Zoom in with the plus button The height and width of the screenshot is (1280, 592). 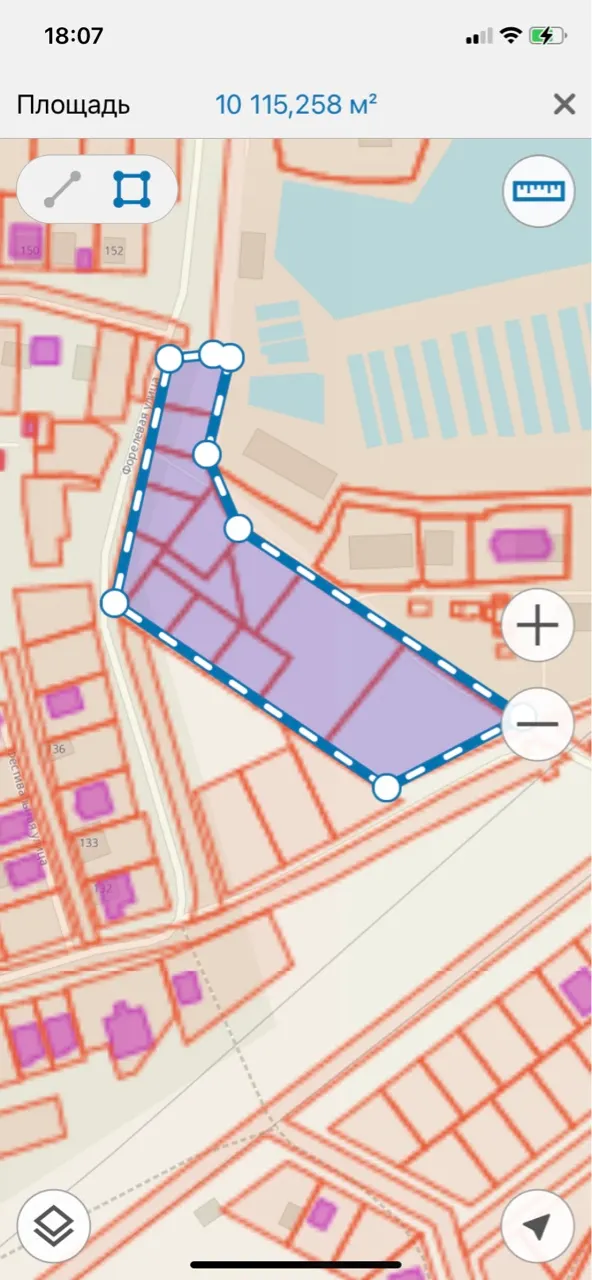(x=538, y=626)
